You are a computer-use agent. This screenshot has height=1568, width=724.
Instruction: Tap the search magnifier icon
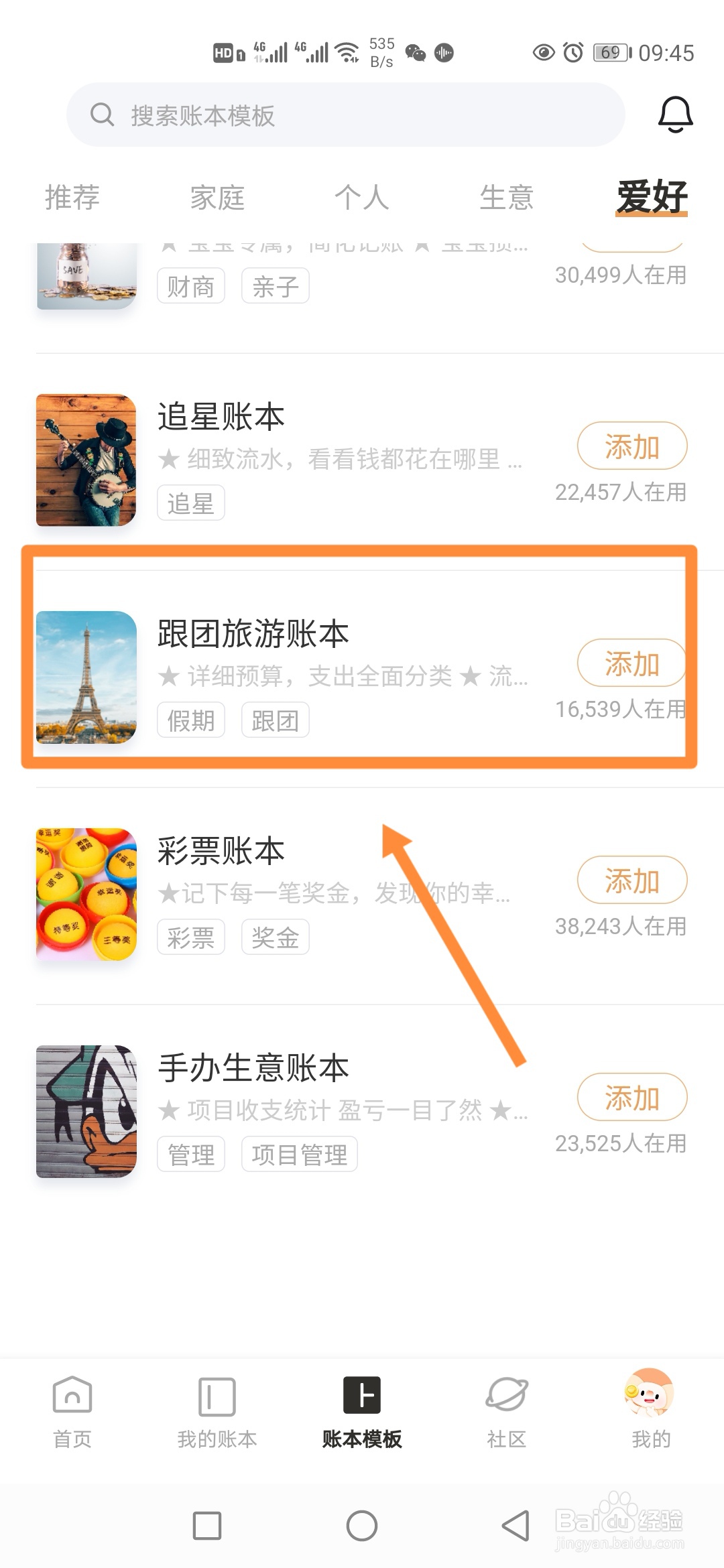(x=102, y=114)
